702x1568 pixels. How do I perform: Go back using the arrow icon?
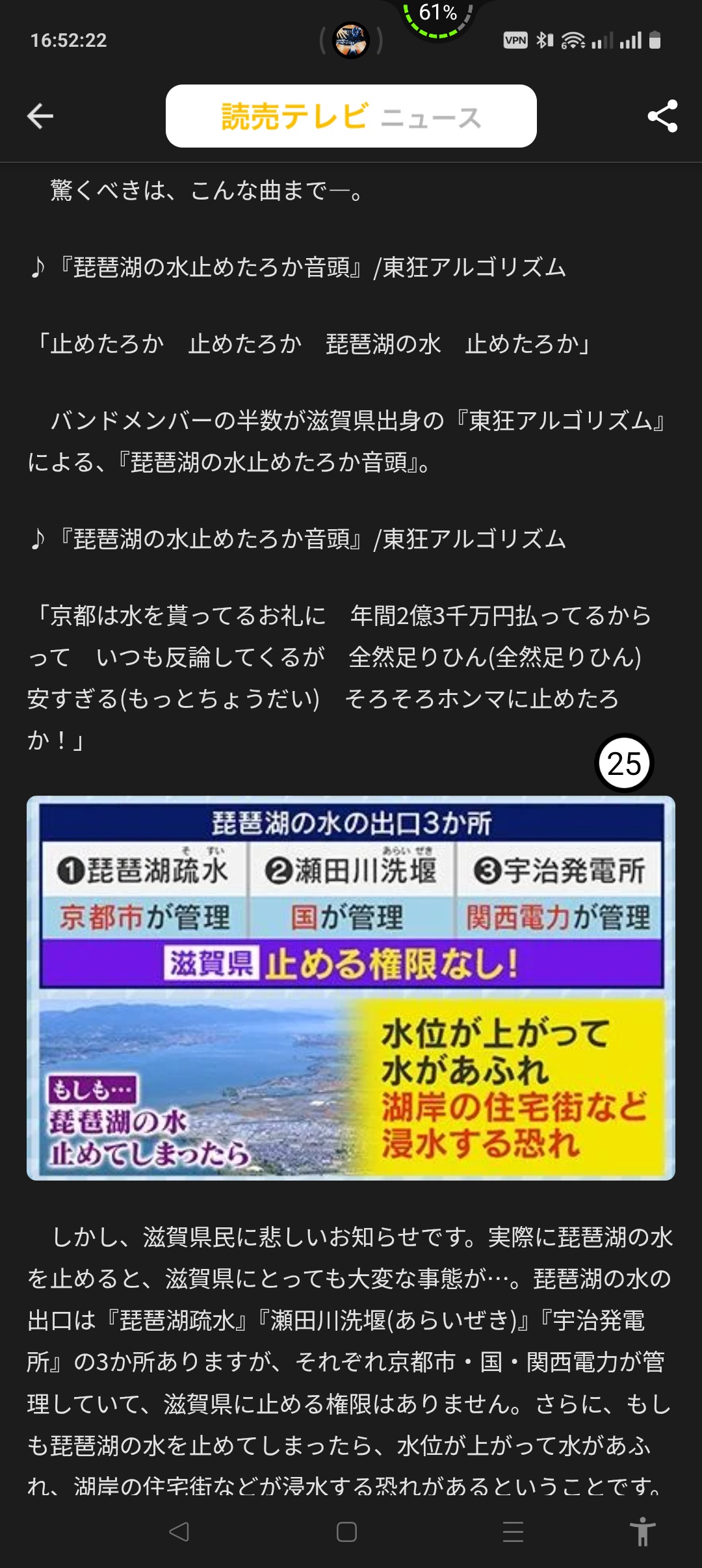click(40, 116)
